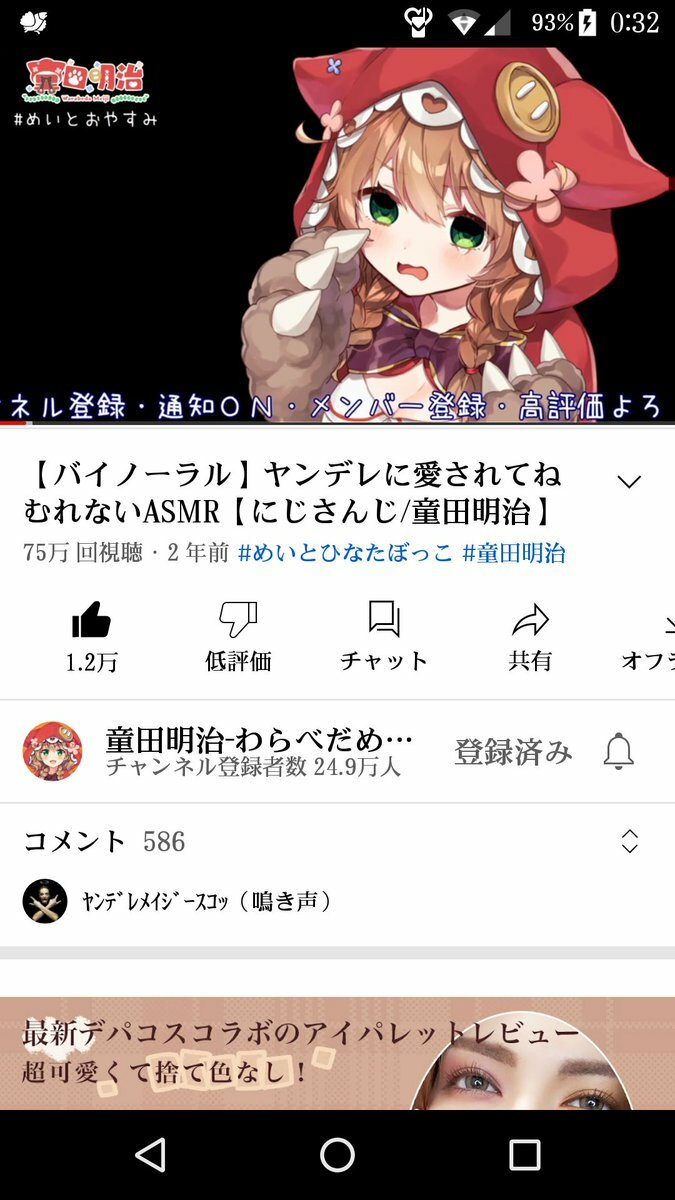Screen dimensions: 675x1200
Task: Go back using system back button
Action: pyautogui.click(x=150, y=1155)
